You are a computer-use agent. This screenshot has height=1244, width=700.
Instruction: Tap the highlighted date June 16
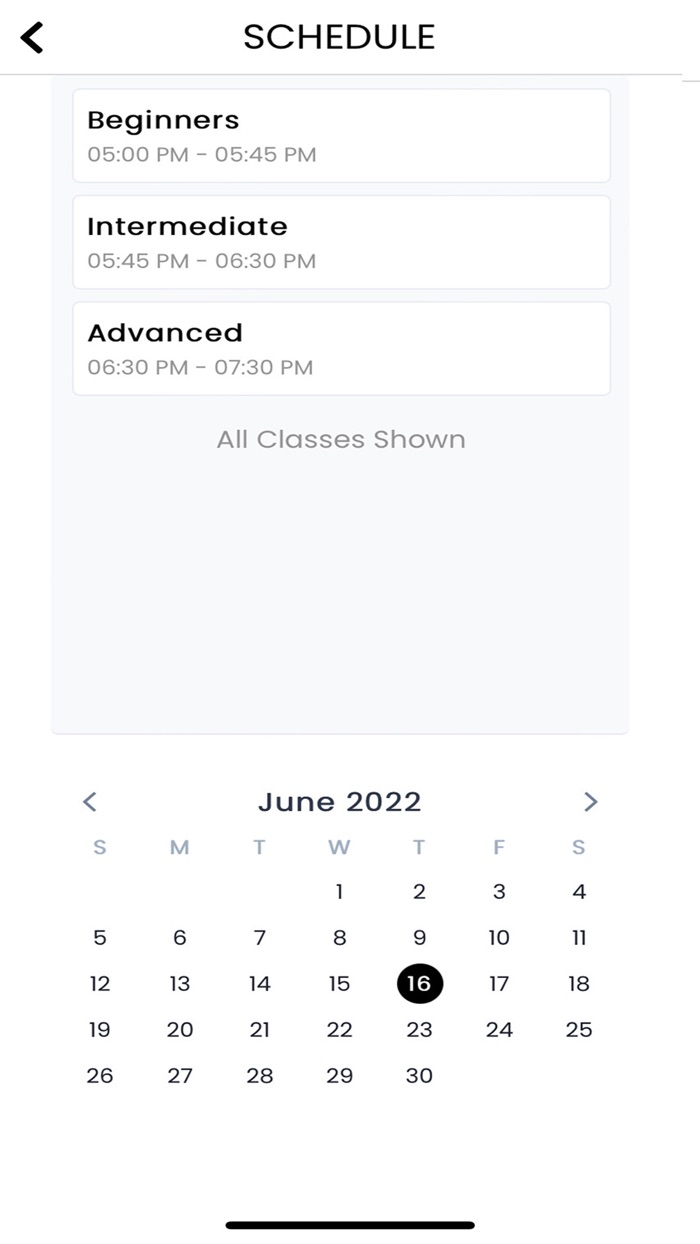tap(419, 983)
